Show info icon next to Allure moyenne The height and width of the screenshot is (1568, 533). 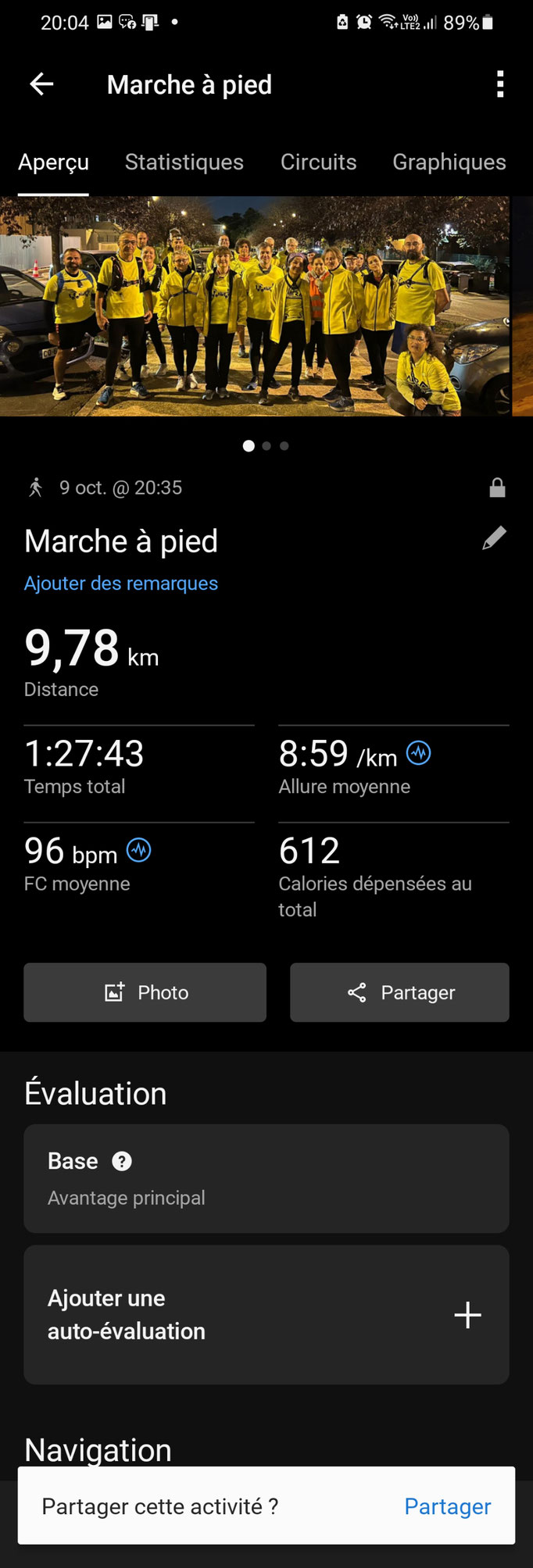tap(419, 753)
